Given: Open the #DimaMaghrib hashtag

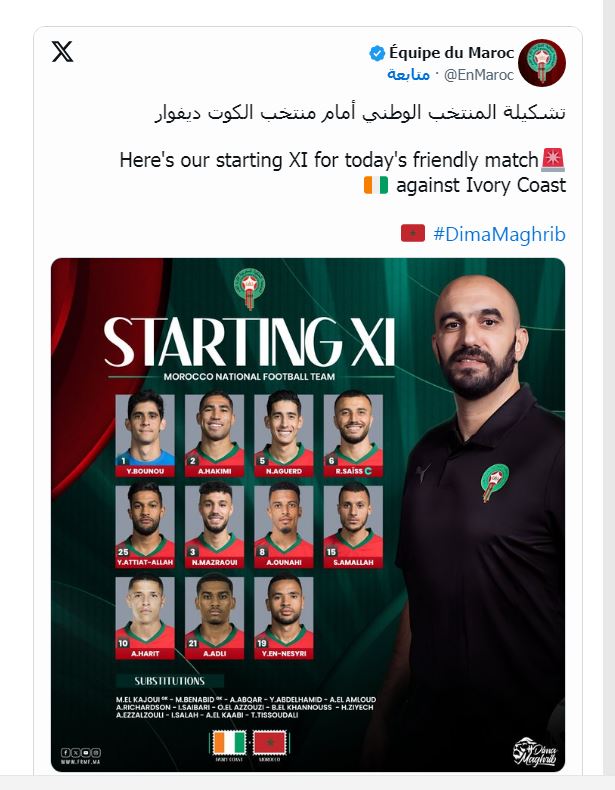Looking at the screenshot, I should point(498,234).
